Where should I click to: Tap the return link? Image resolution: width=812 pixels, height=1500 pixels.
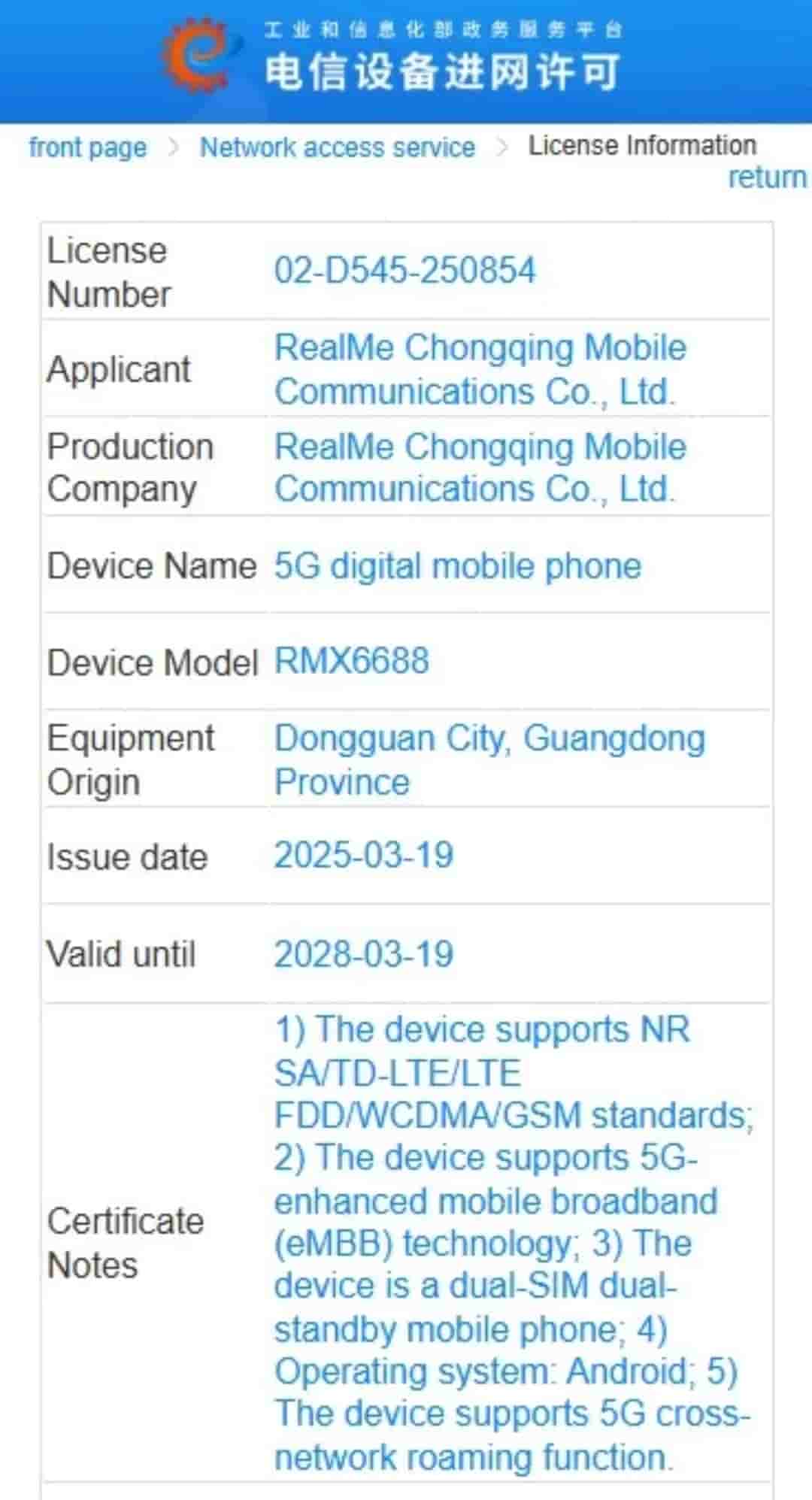[x=766, y=178]
